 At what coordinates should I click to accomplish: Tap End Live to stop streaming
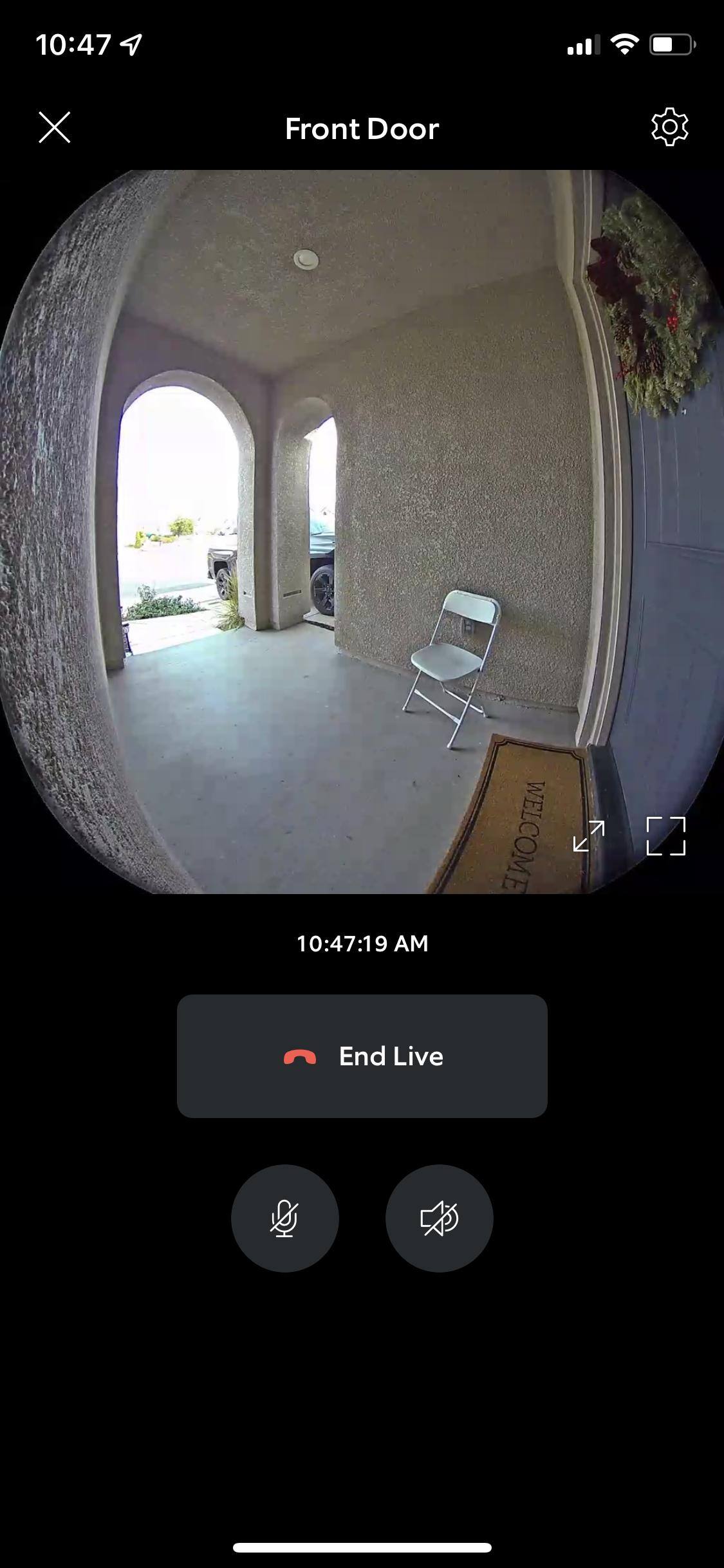click(362, 1056)
